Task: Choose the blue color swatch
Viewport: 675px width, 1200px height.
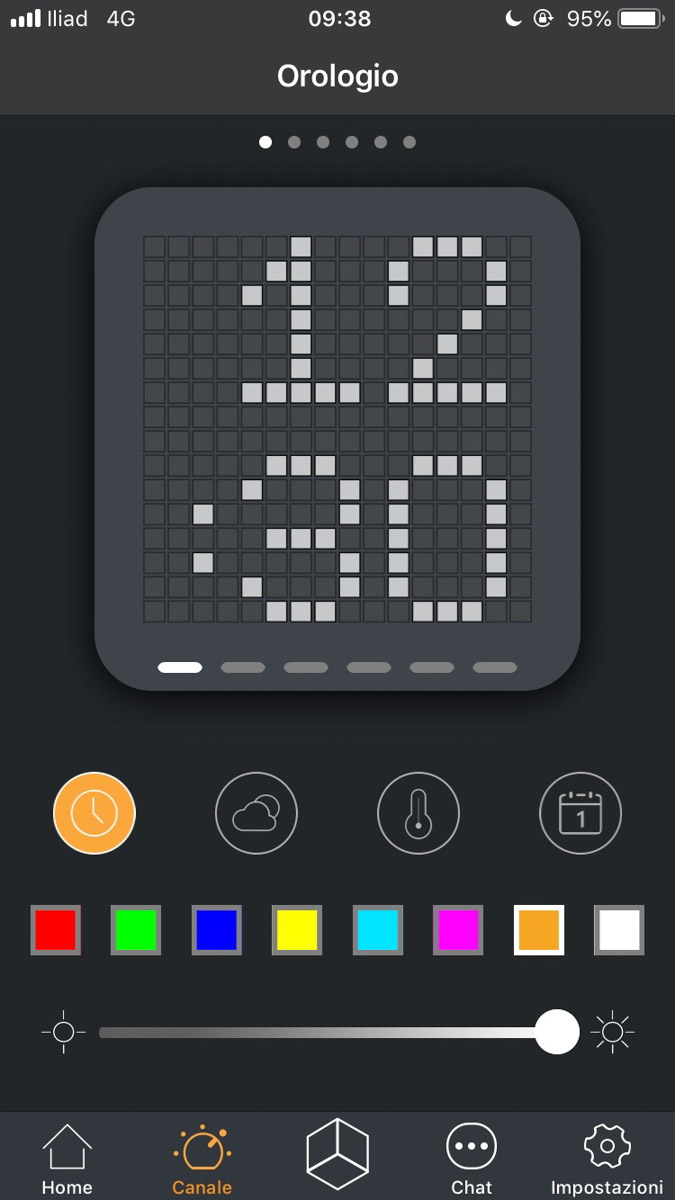Action: tap(217, 930)
